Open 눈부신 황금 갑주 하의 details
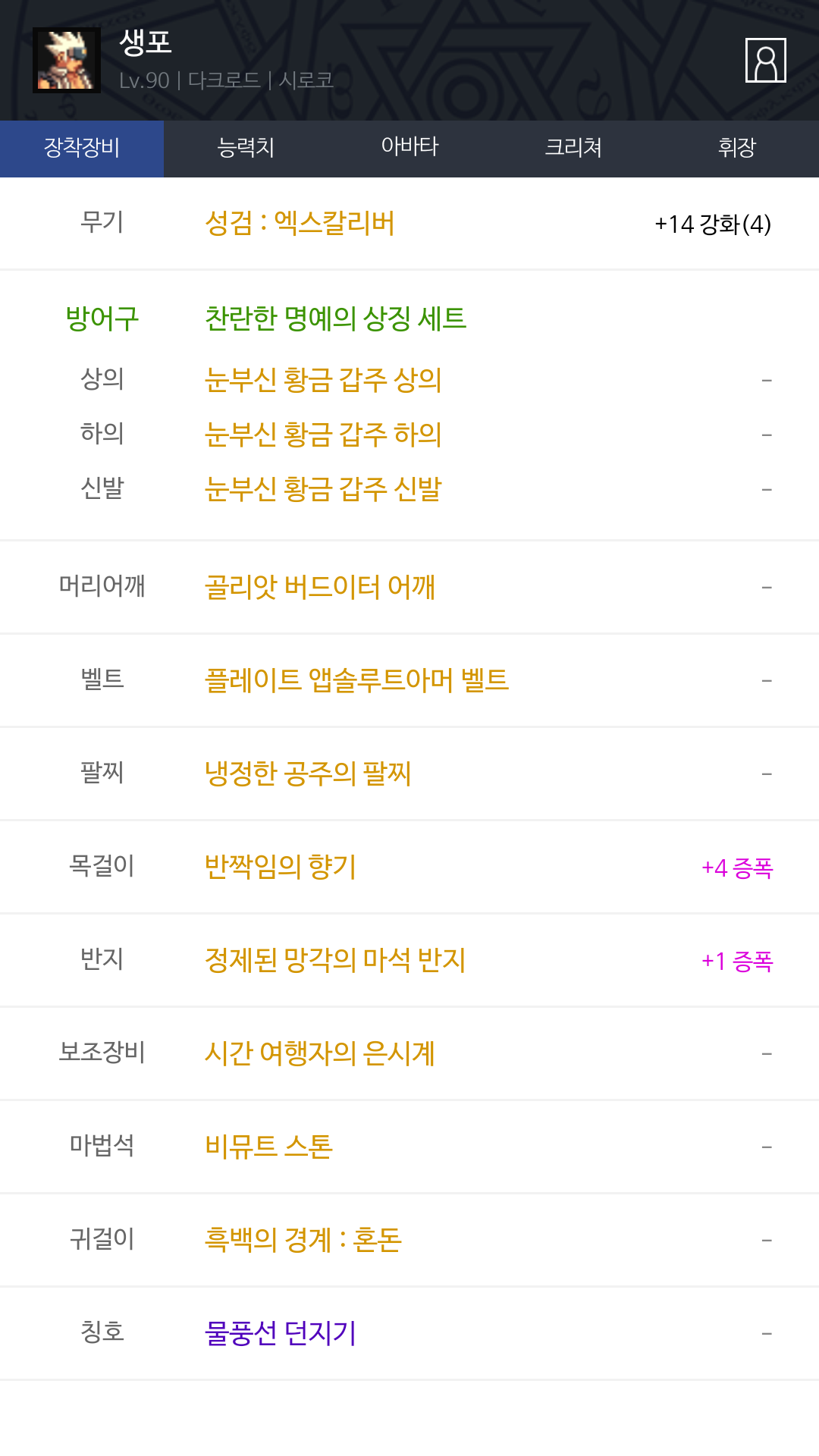 (323, 434)
